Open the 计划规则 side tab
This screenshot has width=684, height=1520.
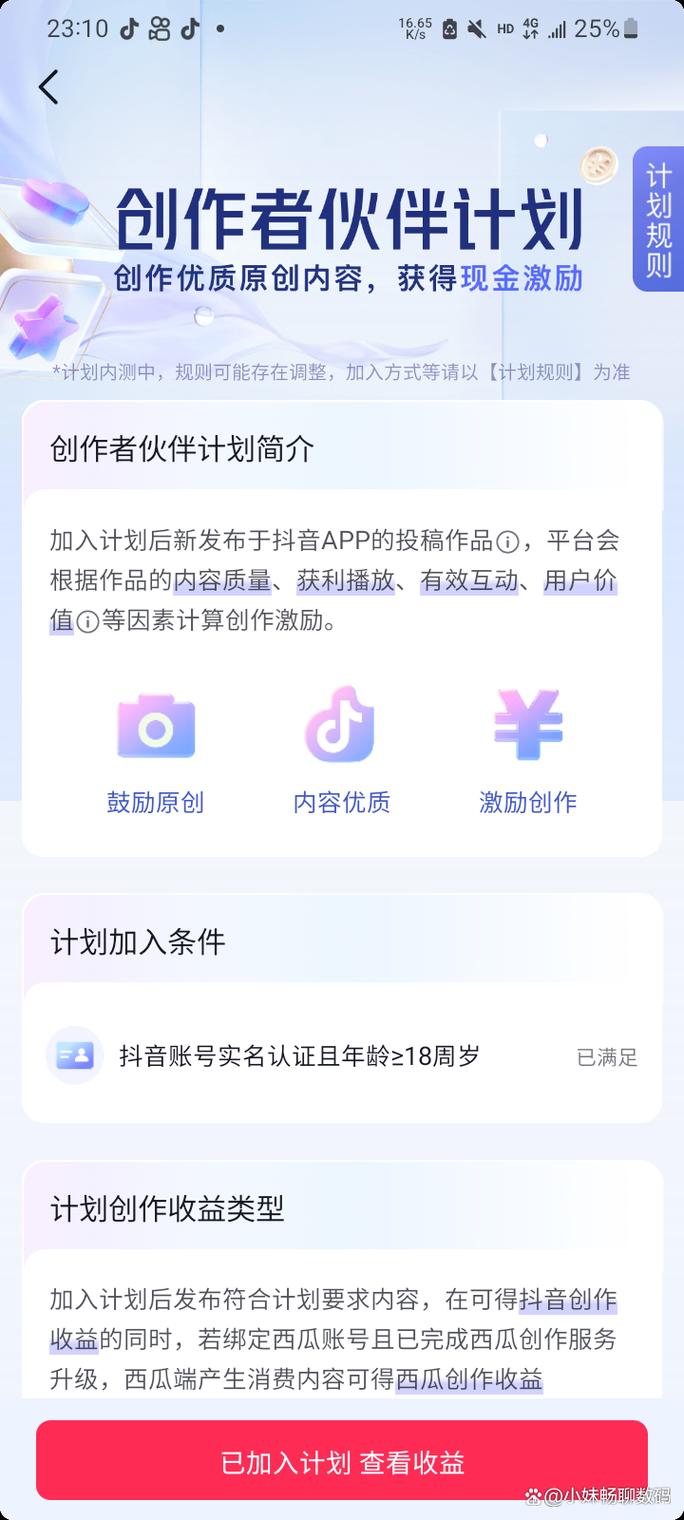point(658,220)
